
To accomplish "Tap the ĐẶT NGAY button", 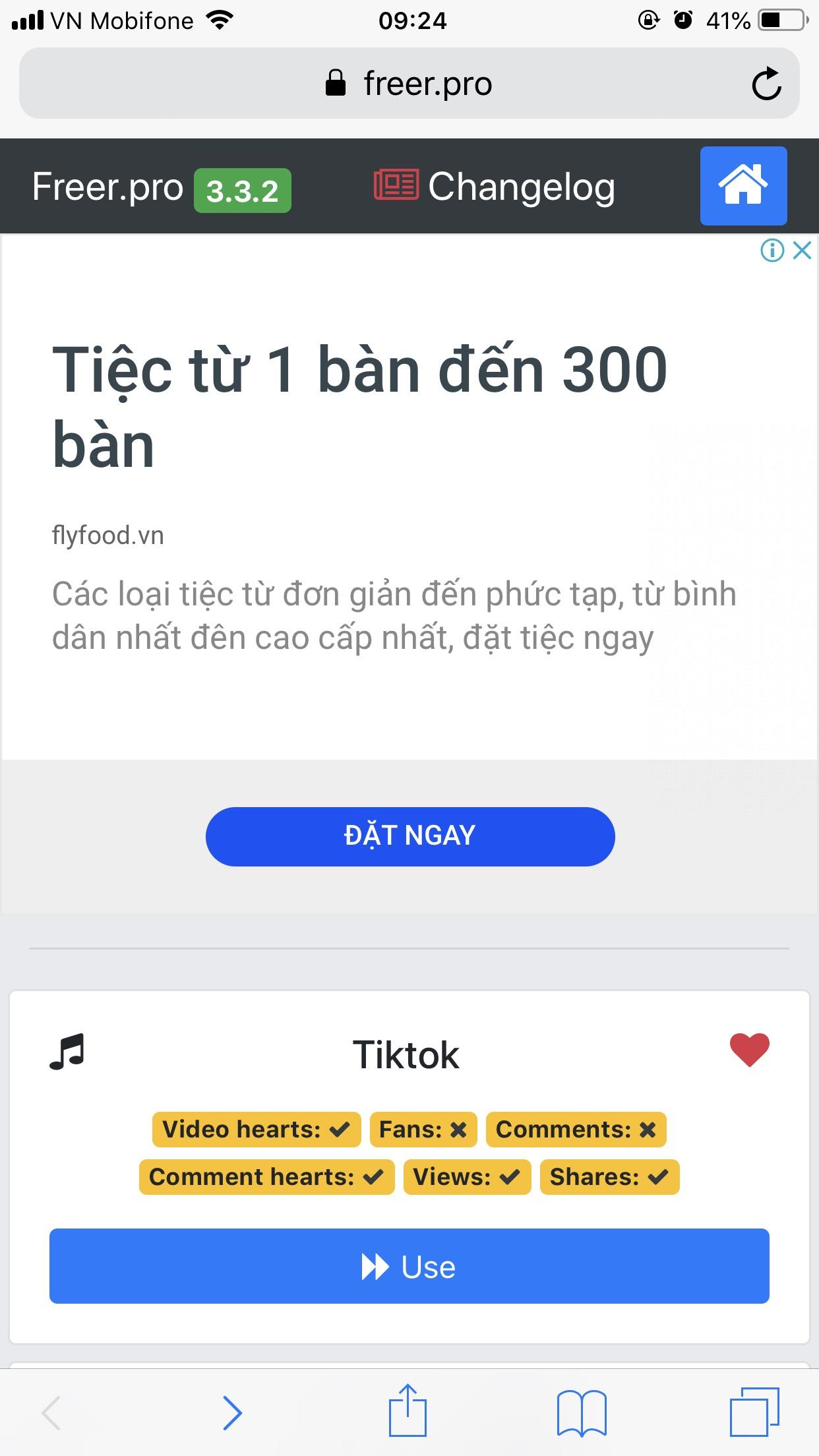I will point(410,836).
